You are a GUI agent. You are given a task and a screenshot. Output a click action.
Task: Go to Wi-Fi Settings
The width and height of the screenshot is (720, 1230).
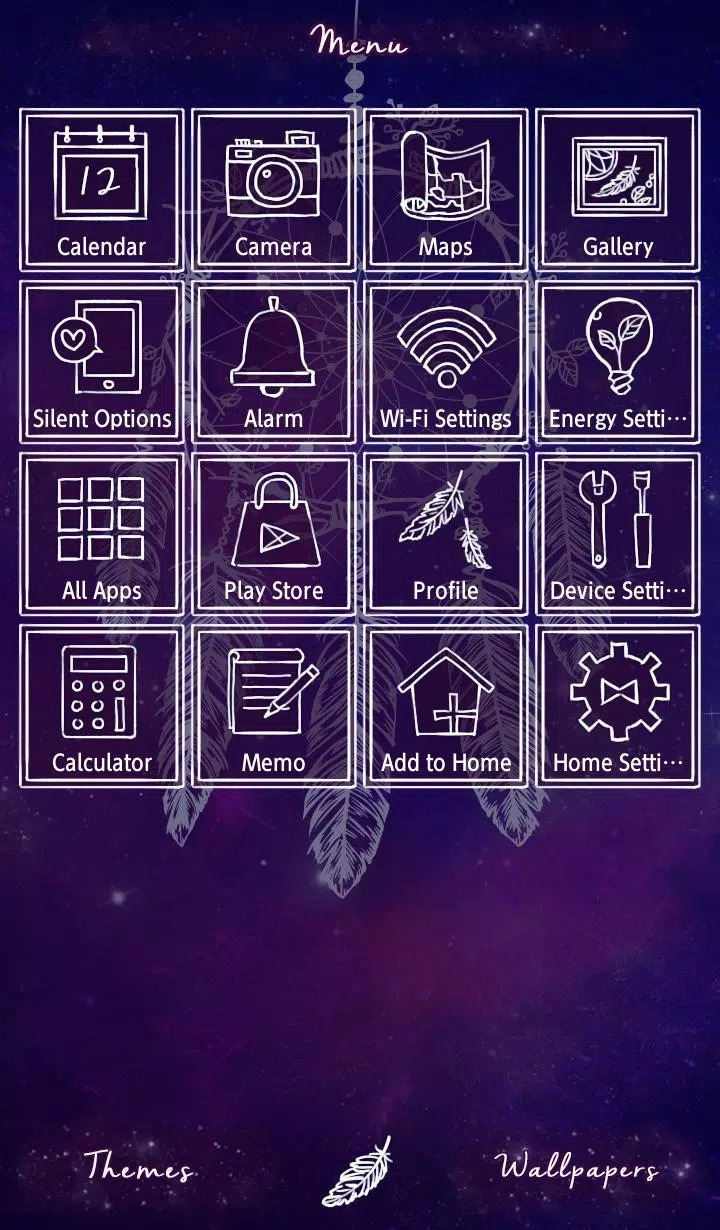(446, 362)
